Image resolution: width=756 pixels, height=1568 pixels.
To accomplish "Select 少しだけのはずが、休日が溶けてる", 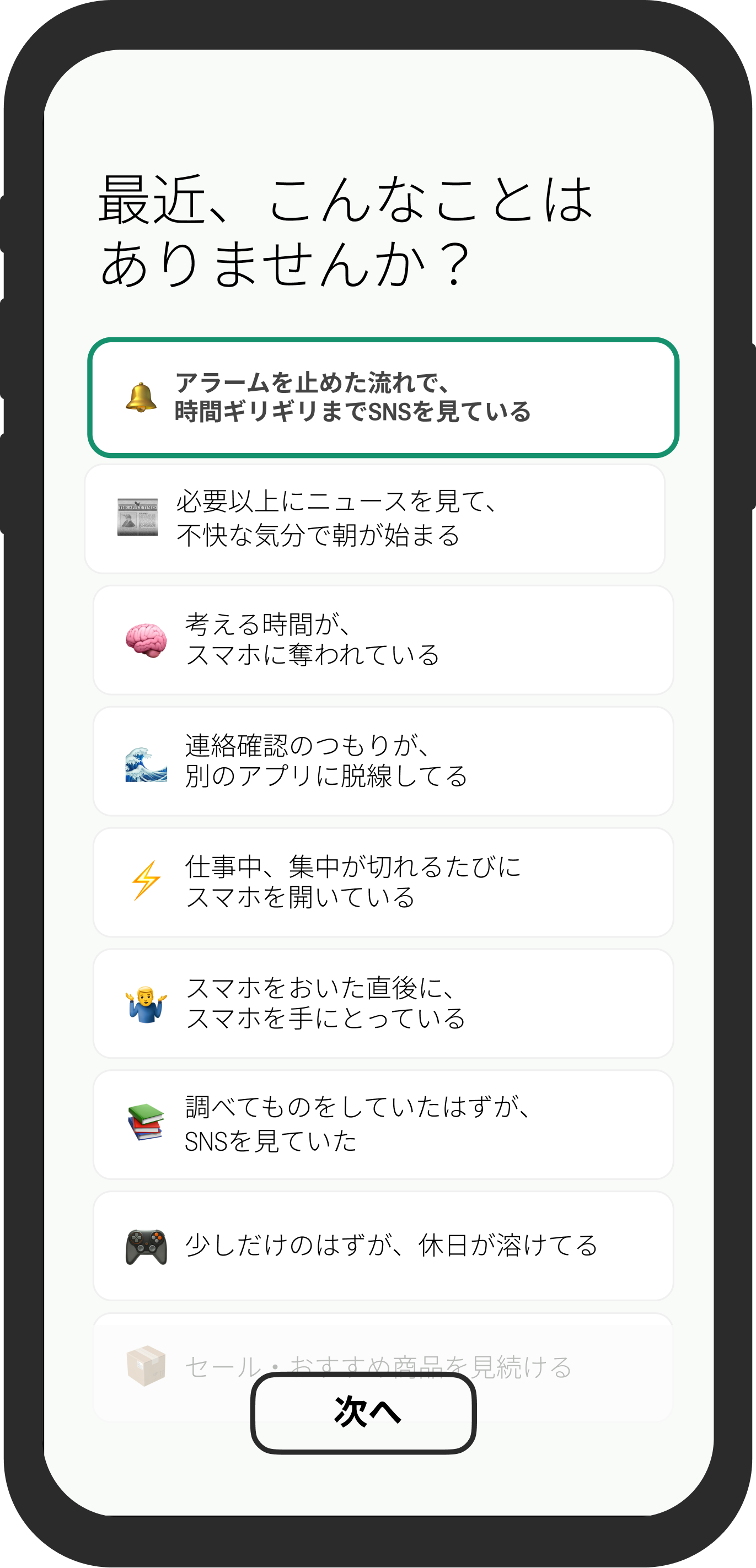I will pos(383,1246).
